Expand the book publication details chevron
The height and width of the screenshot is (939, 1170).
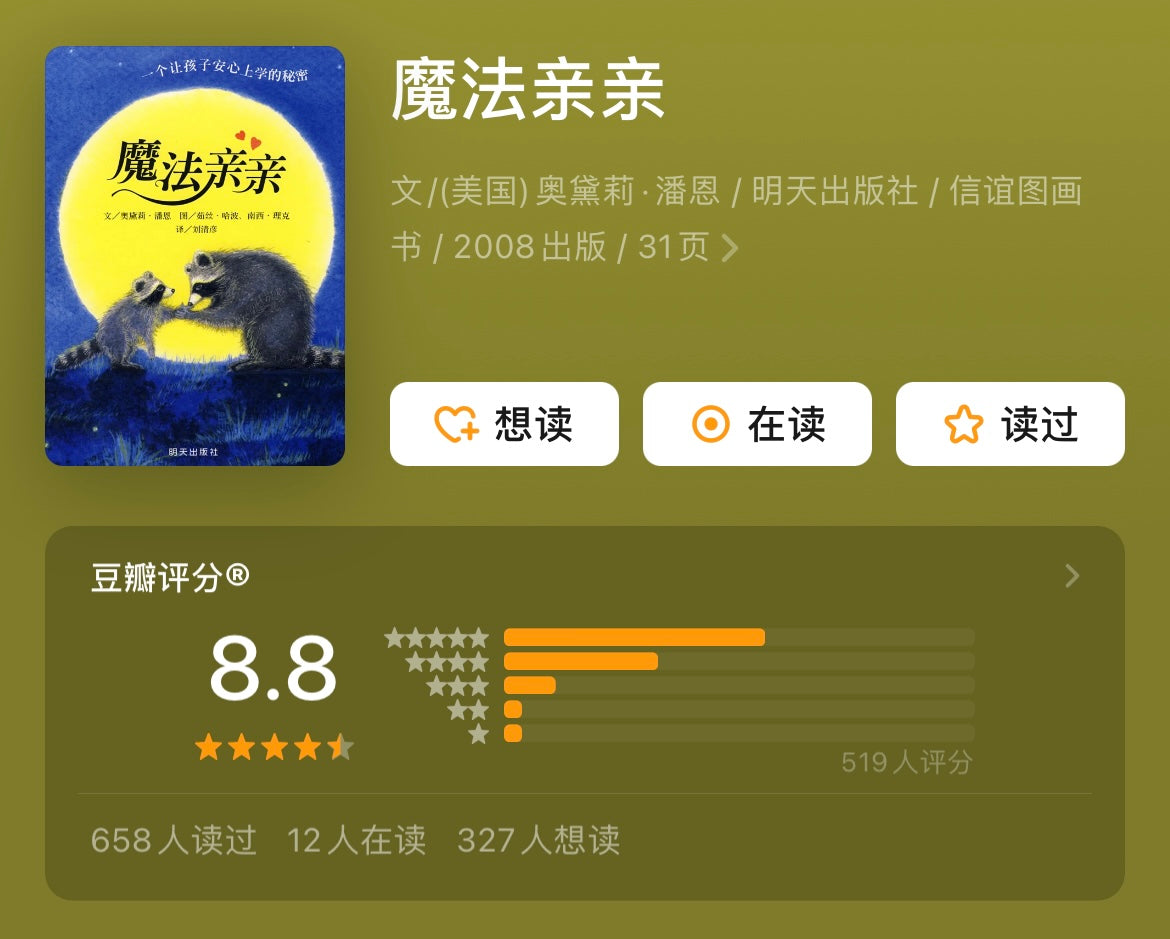730,247
